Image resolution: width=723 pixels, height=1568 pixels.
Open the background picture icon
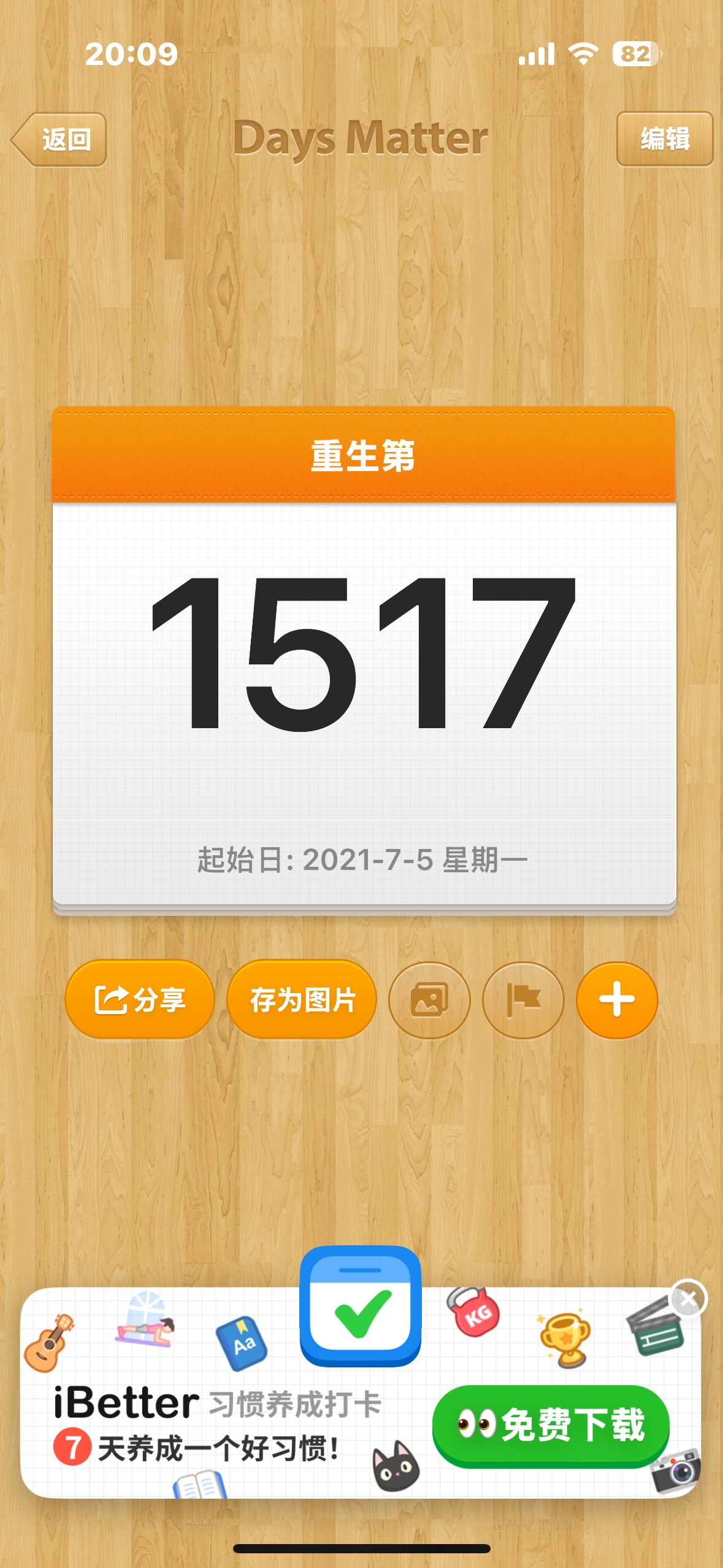[429, 999]
